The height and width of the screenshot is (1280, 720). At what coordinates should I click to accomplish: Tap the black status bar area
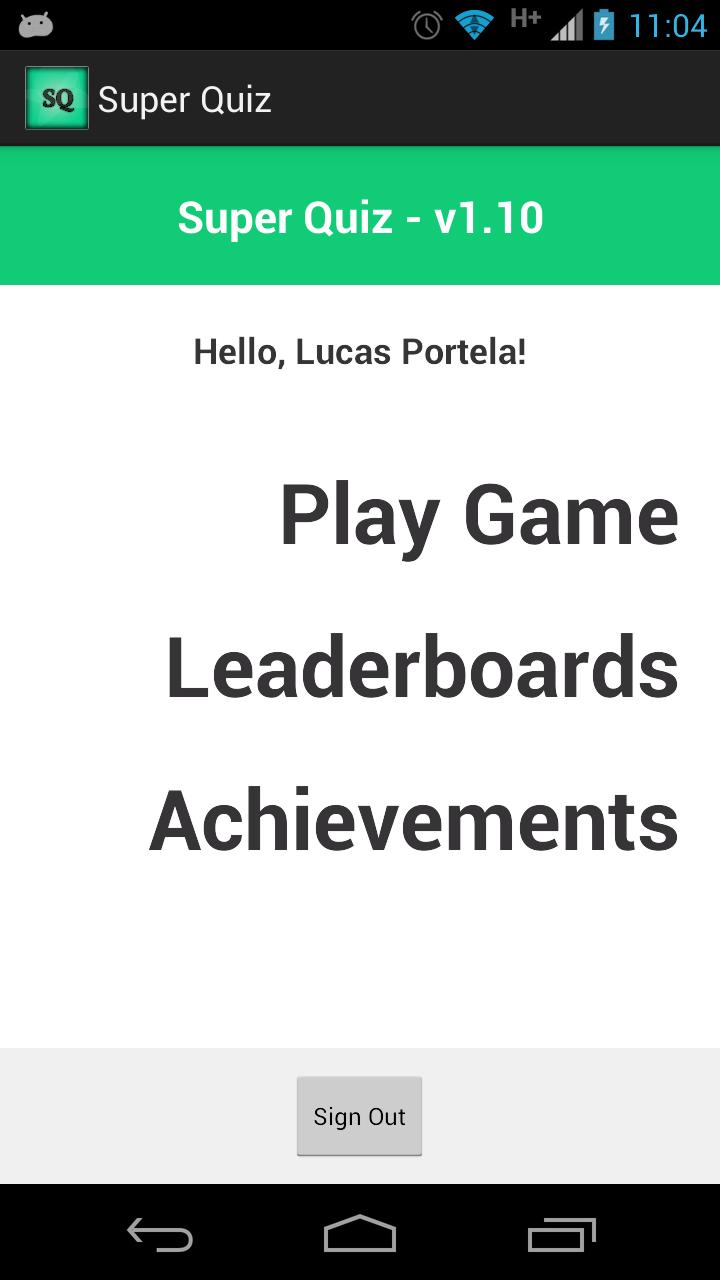point(250,25)
